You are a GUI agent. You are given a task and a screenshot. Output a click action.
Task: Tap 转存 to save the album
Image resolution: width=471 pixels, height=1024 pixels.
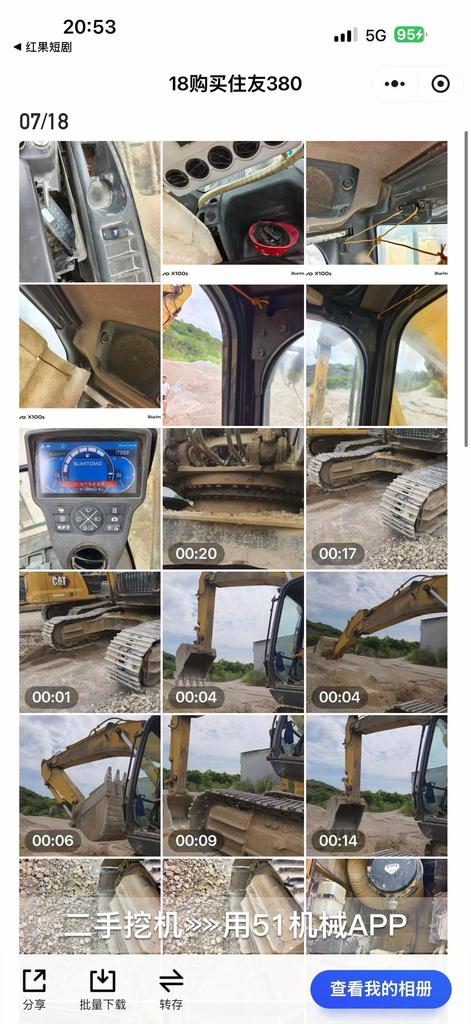171,990
